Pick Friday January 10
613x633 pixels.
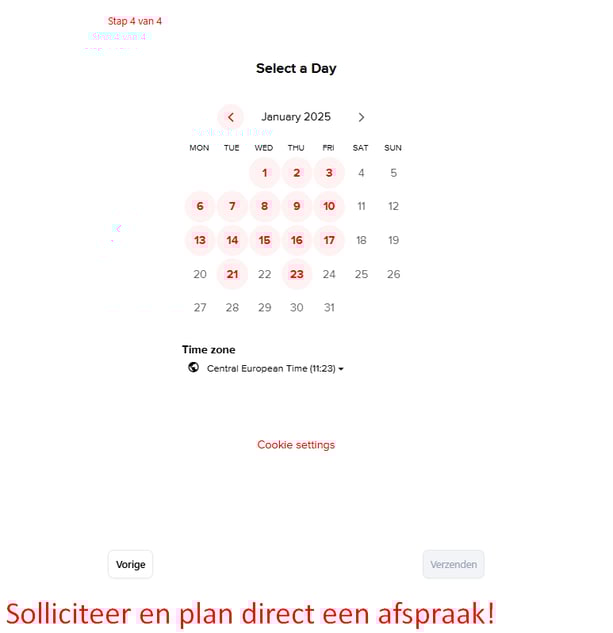(x=329, y=207)
